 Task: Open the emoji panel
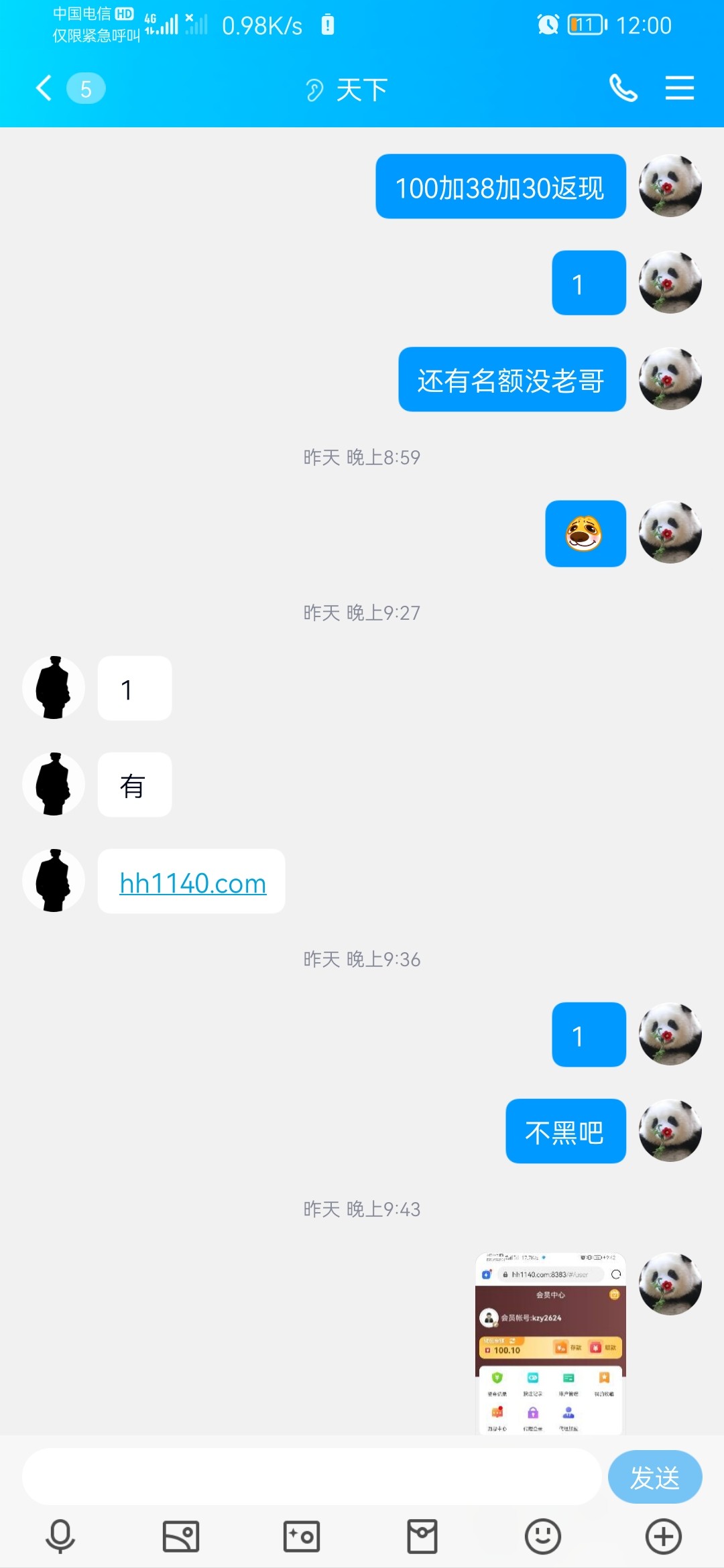(x=543, y=1536)
